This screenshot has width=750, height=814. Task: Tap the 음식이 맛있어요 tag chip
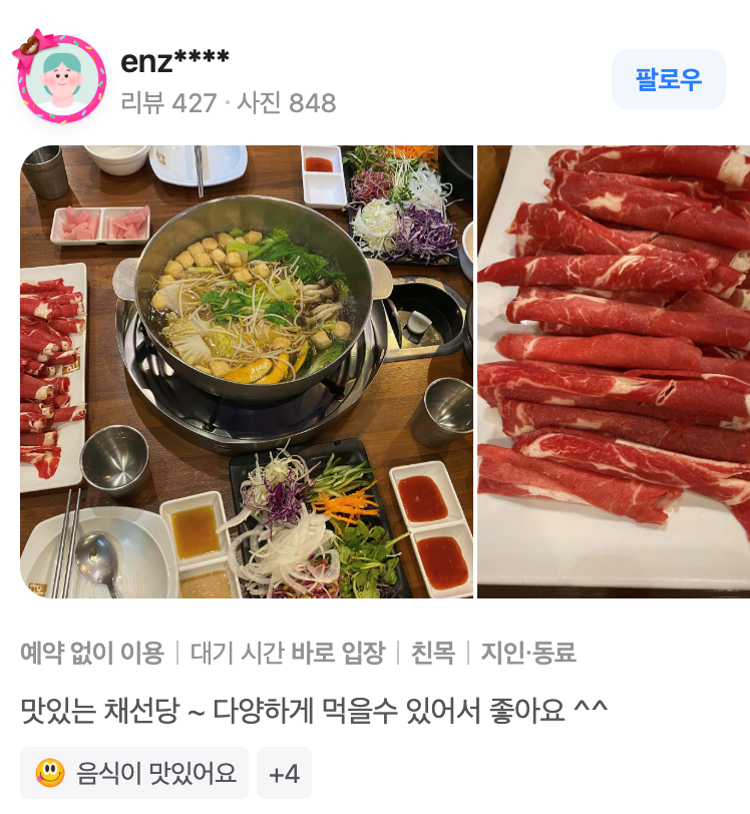coord(135,773)
